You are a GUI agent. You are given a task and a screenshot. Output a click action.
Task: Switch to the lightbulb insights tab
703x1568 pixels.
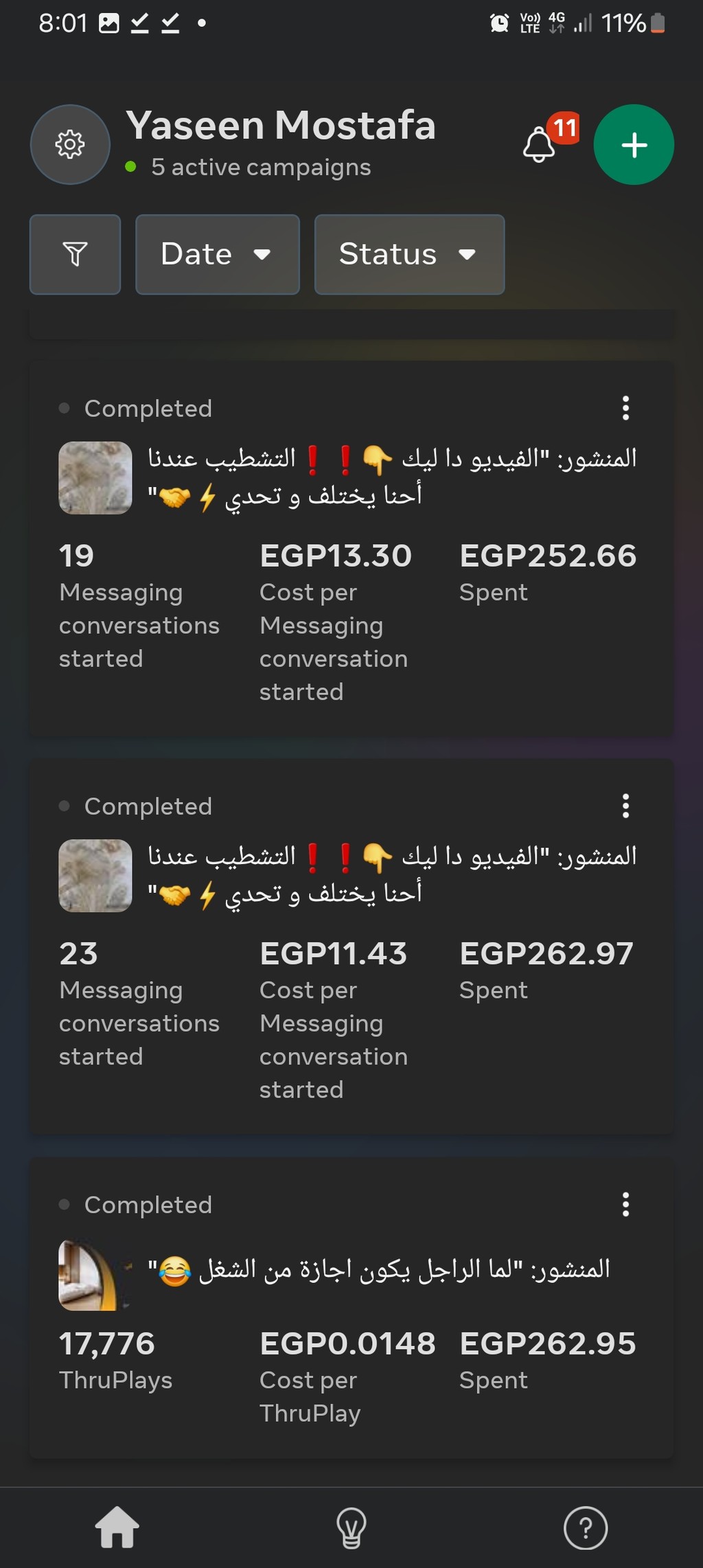pos(351,1527)
